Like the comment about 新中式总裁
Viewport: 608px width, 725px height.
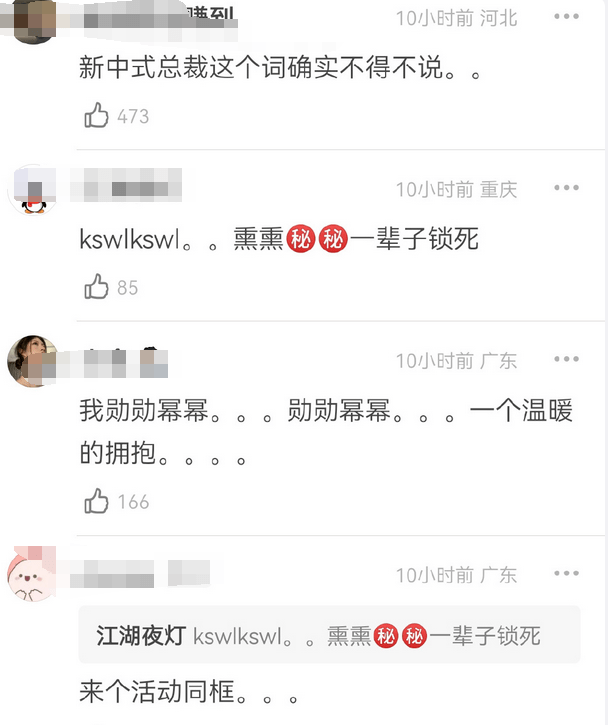pos(97,116)
